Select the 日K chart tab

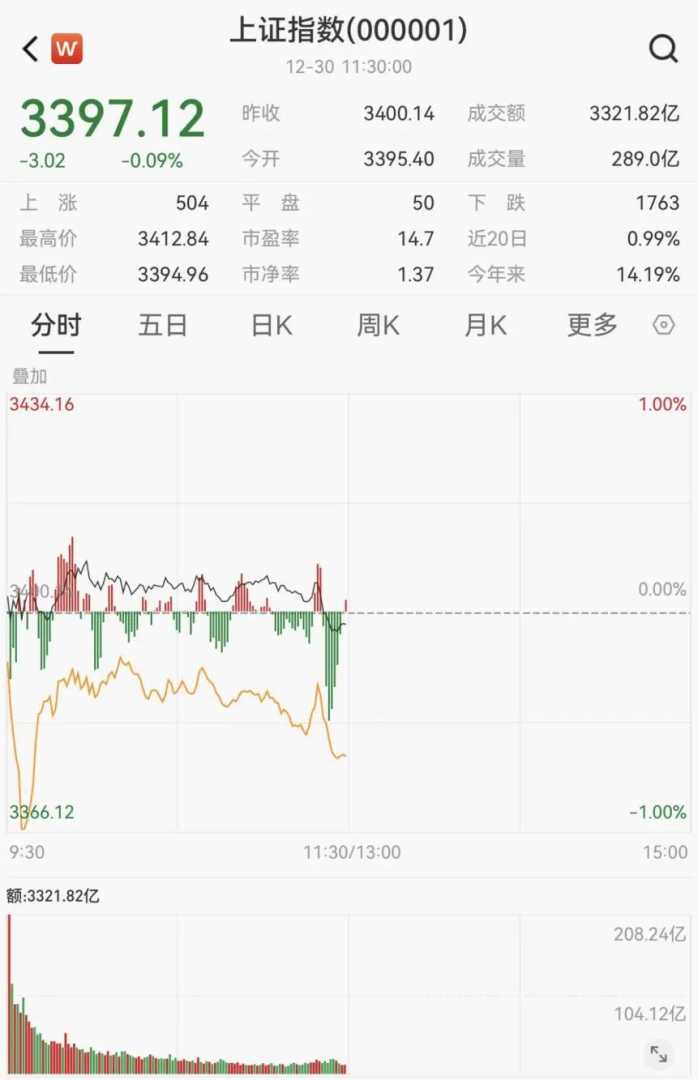pos(271,325)
